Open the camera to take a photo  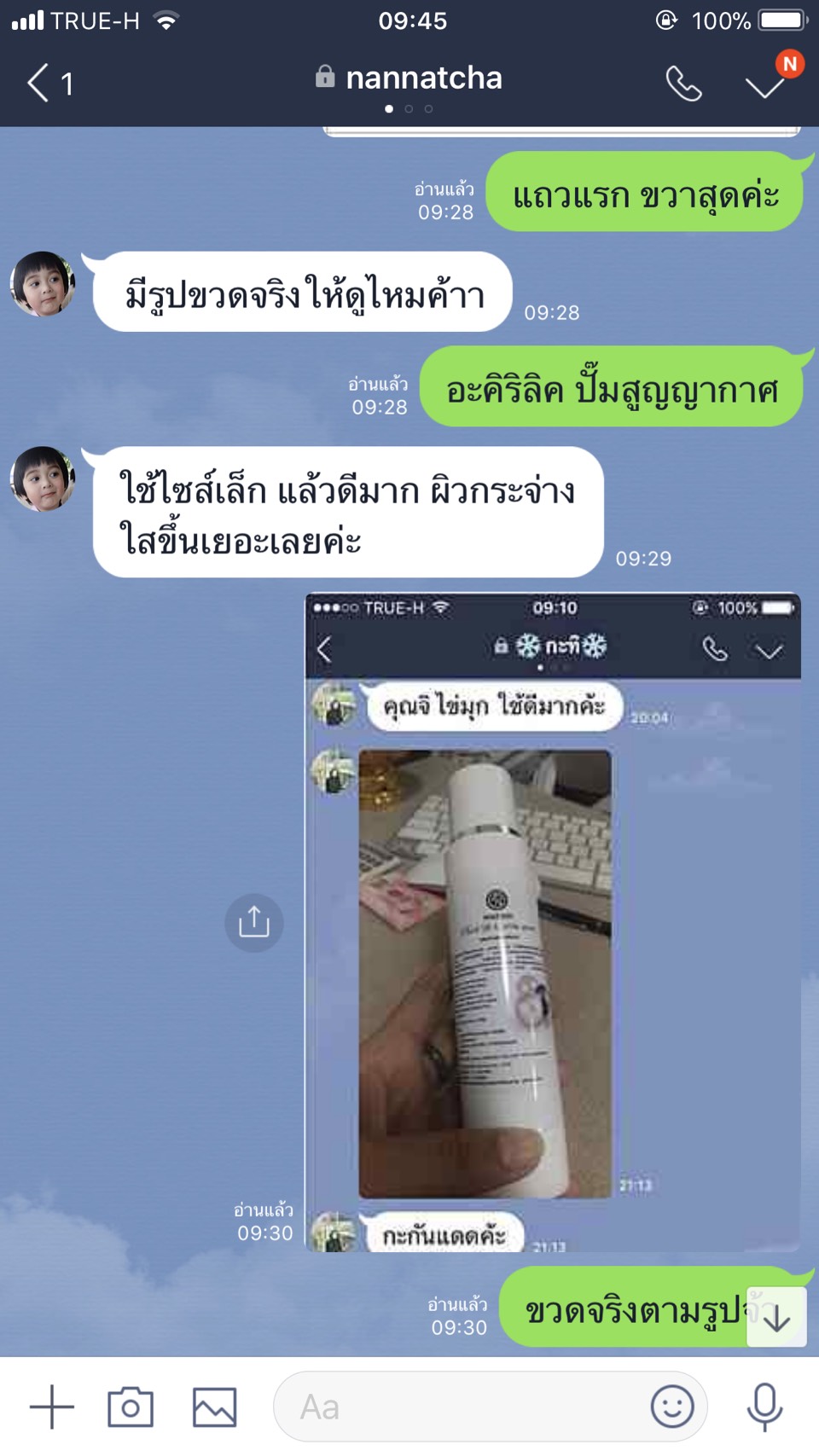point(131,1407)
